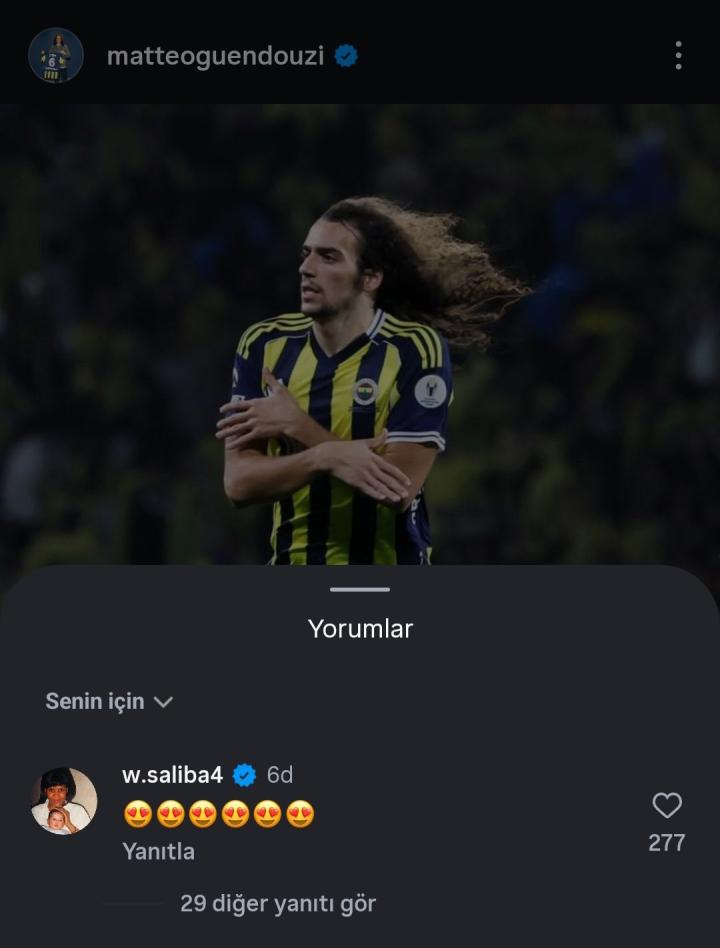The image size is (720, 948).
Task: Open the matteoguendouzi username link
Action: 215,56
